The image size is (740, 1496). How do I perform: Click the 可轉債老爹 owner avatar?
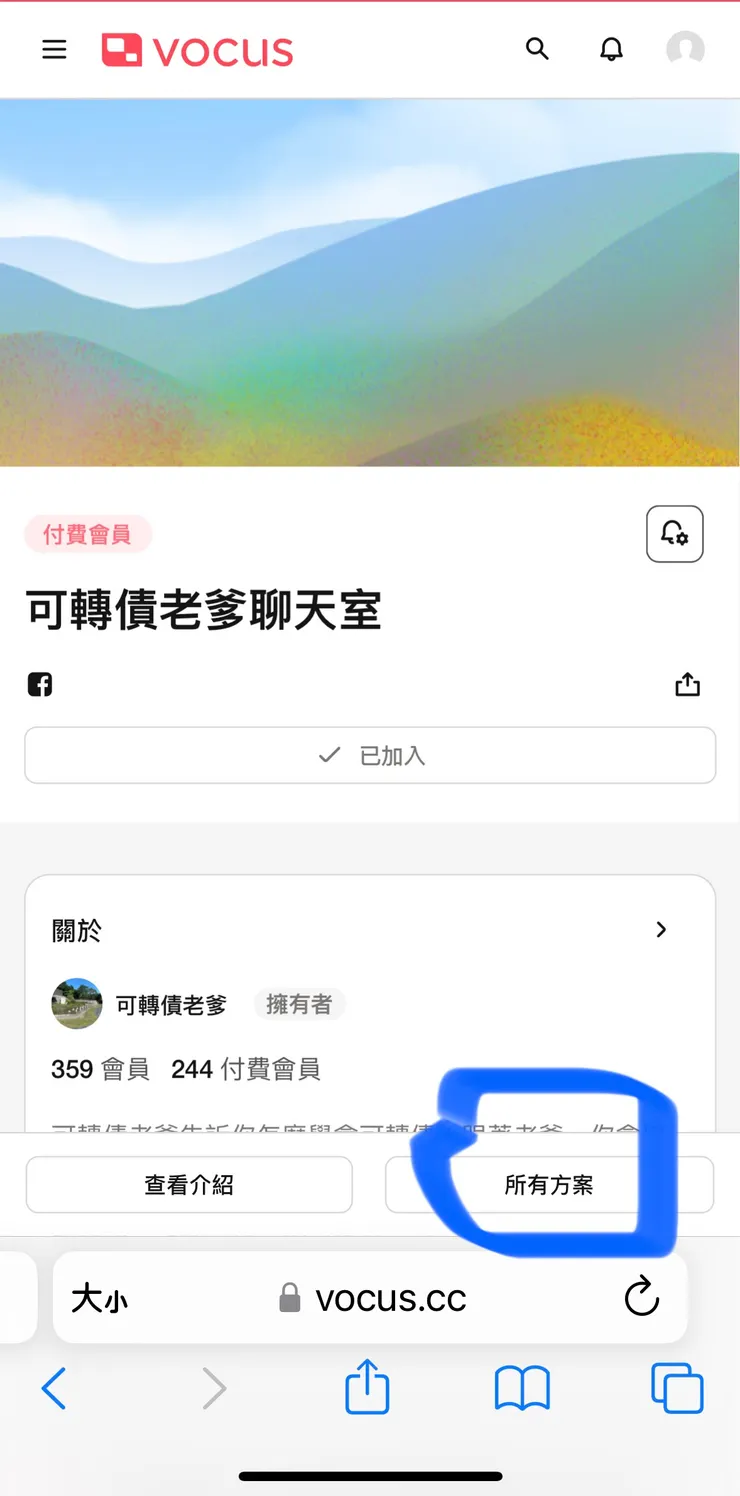(76, 1004)
